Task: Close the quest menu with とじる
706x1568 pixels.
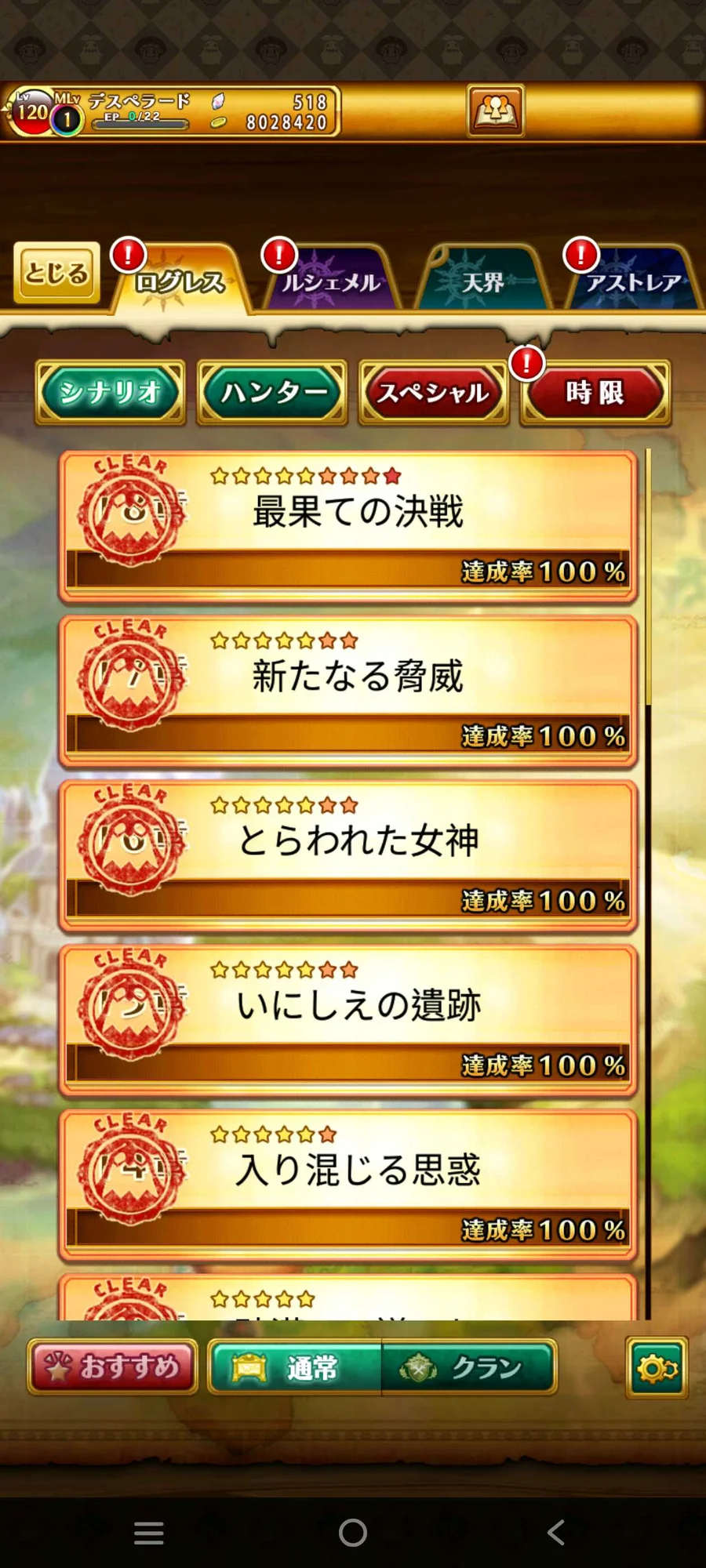Action: click(56, 273)
